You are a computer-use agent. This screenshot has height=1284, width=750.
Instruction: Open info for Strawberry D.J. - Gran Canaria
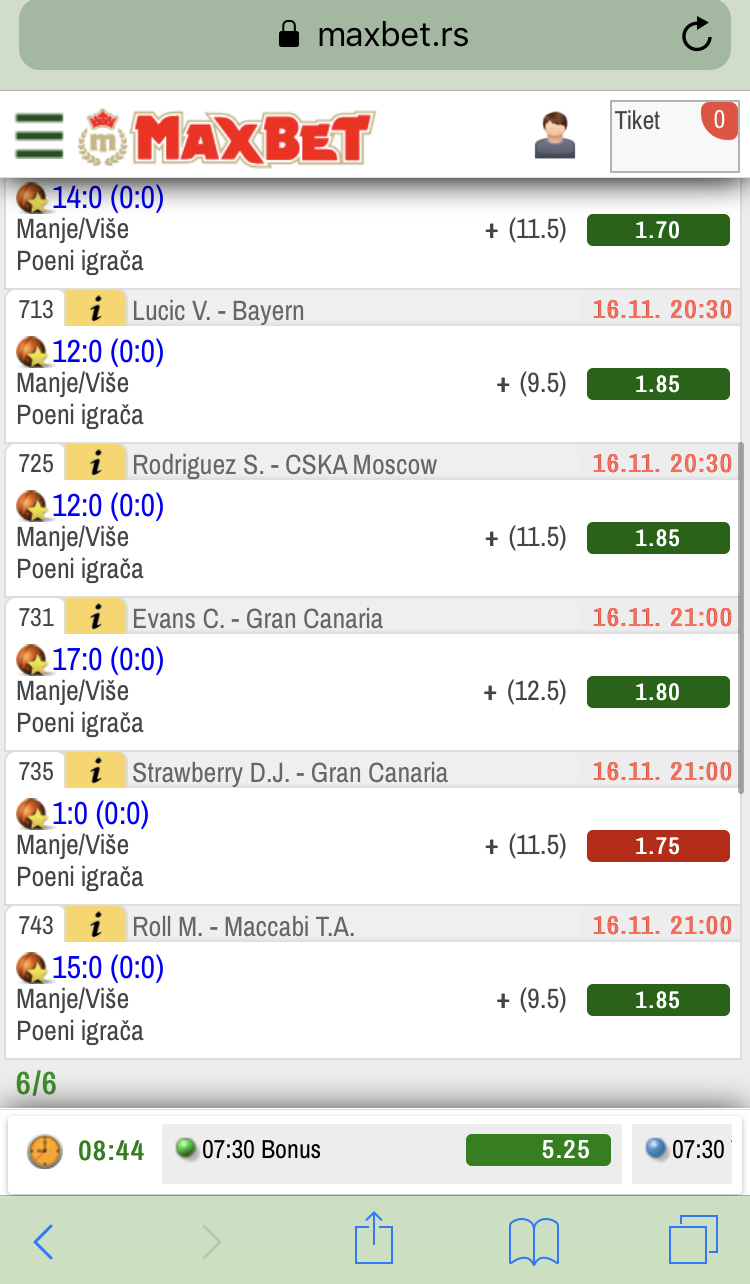(x=96, y=772)
